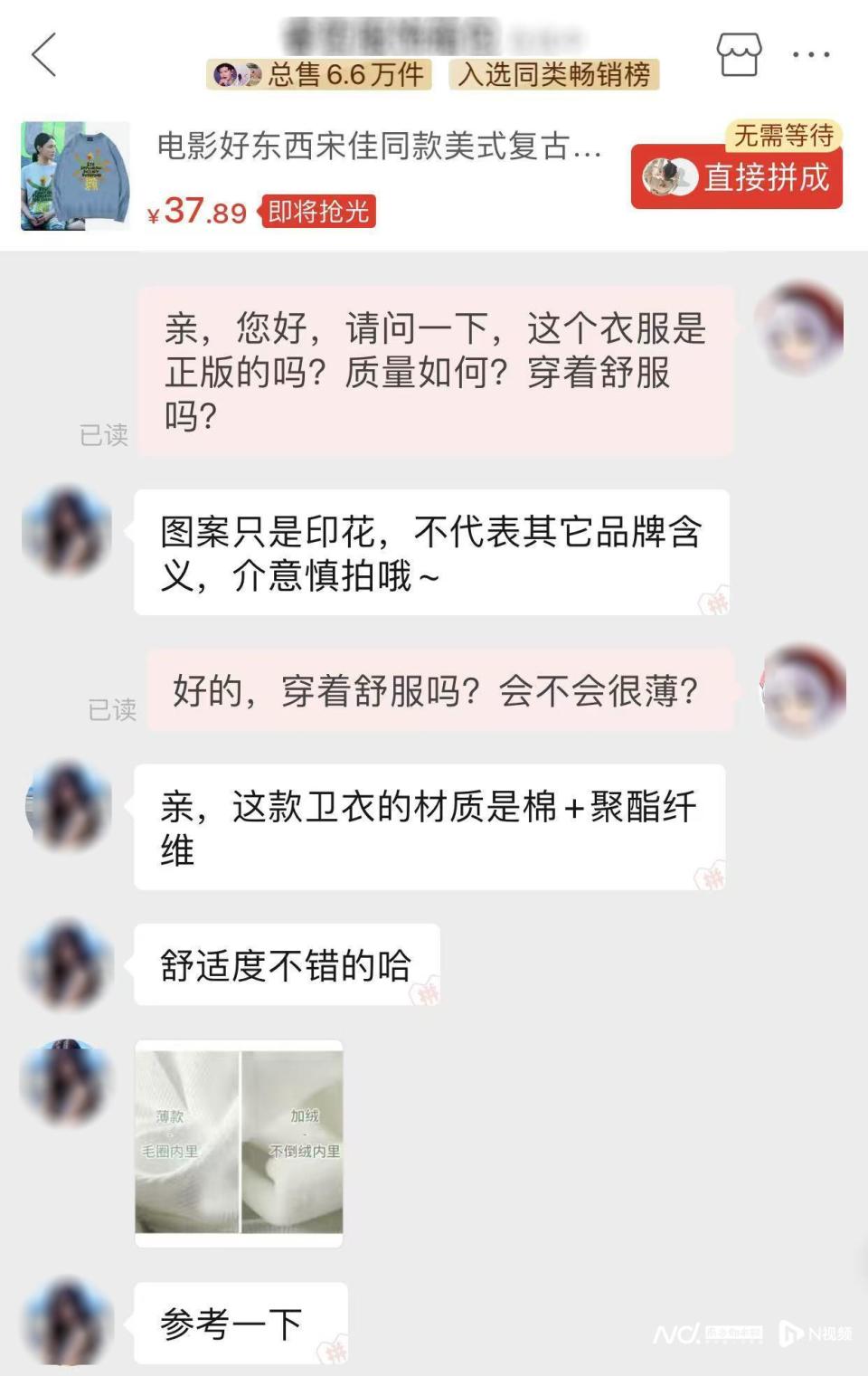The height and width of the screenshot is (1376, 868).
Task: Open the product photo in the item card
Action: 77,176
